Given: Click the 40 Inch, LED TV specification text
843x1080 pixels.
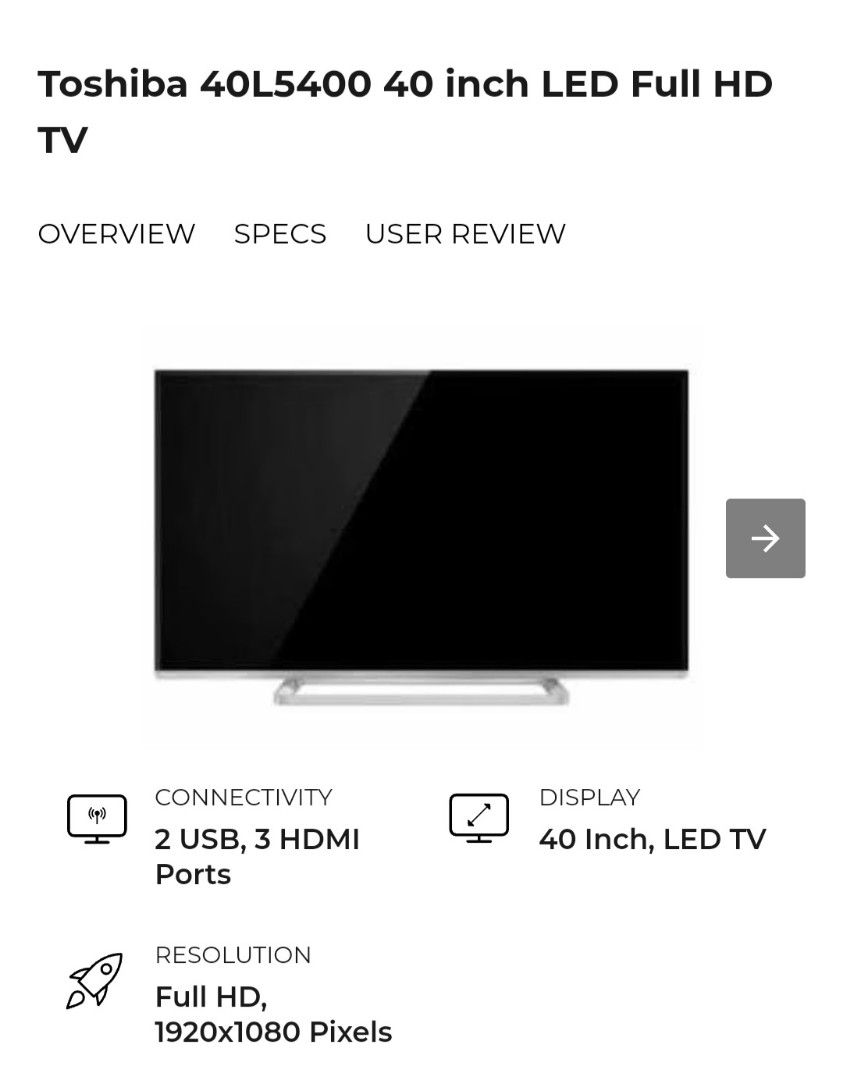Looking at the screenshot, I should point(654,840).
